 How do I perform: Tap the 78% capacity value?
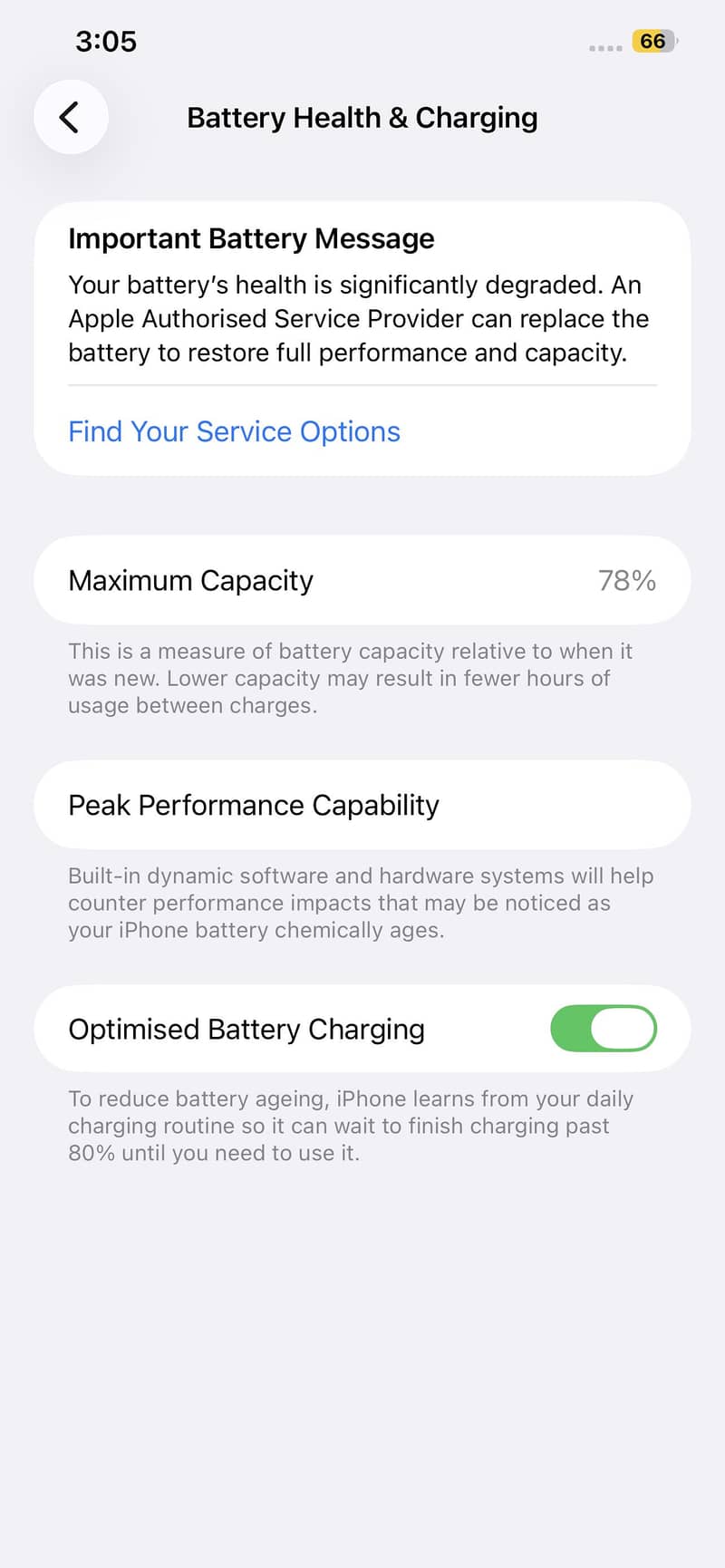pos(627,580)
